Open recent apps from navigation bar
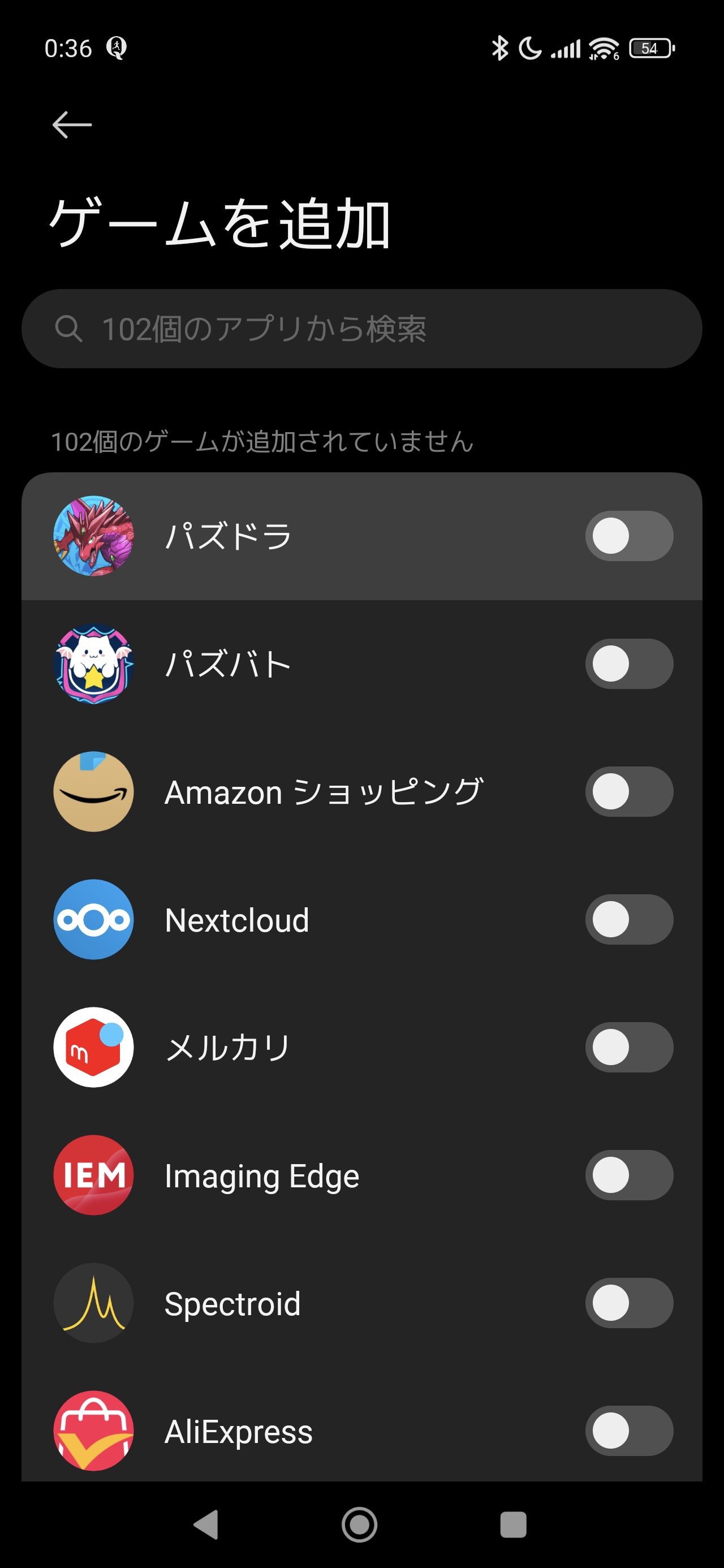 [512, 1525]
